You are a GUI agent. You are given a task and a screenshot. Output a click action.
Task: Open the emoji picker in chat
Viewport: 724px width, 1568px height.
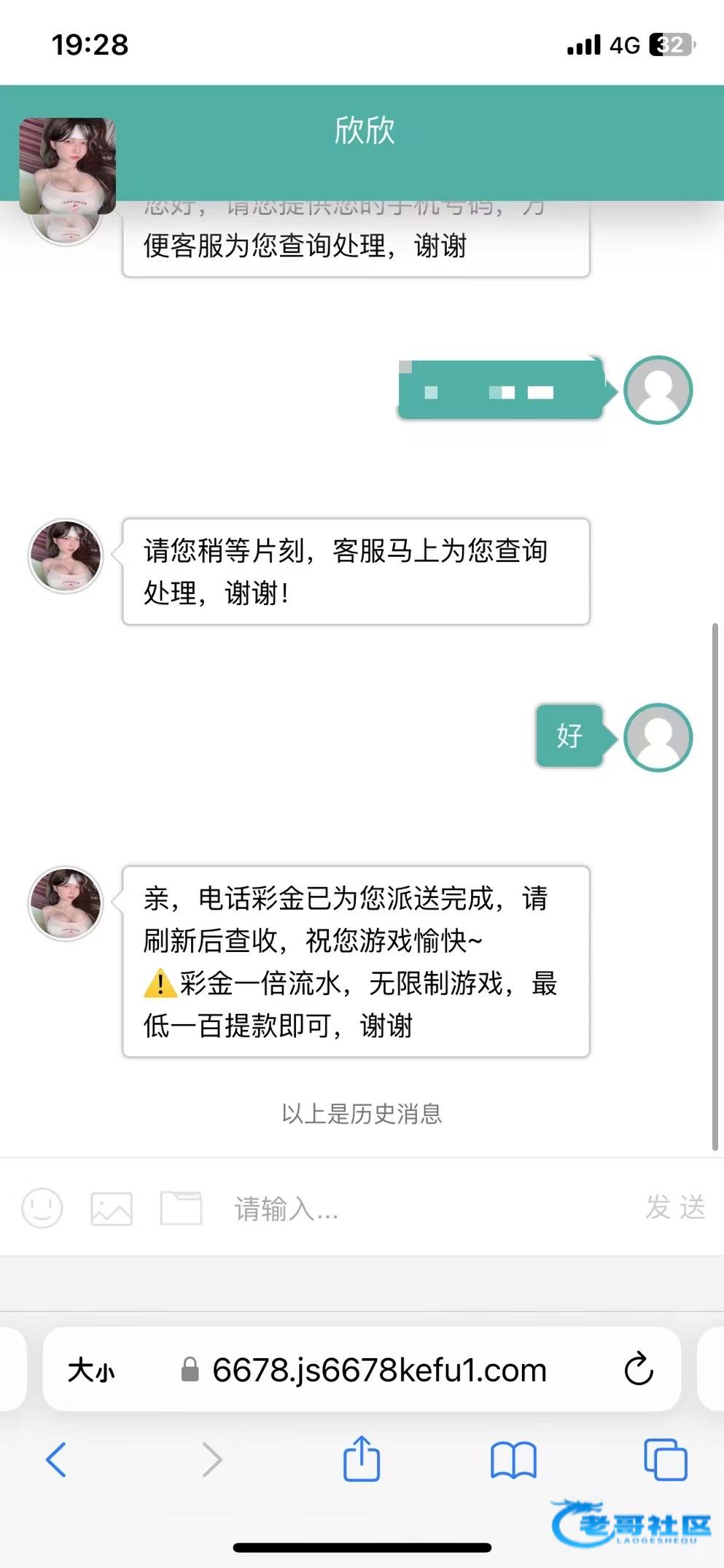pos(42,1208)
